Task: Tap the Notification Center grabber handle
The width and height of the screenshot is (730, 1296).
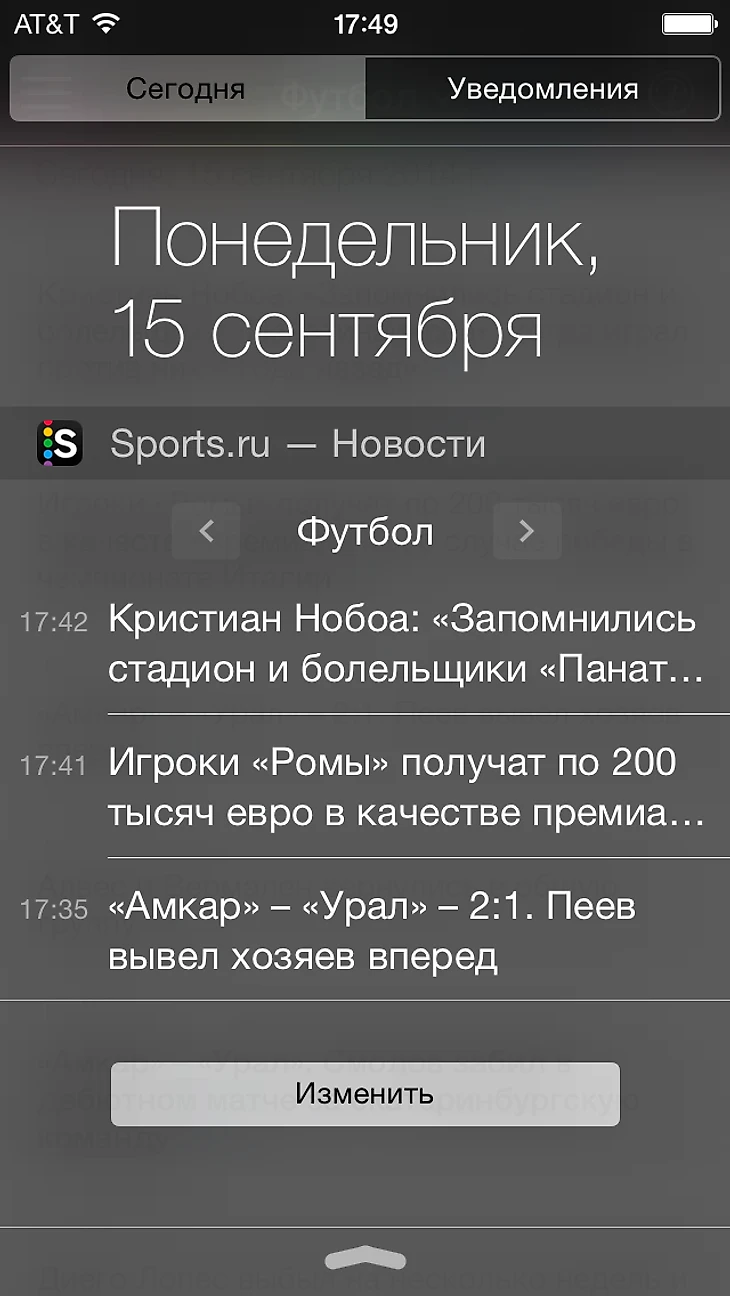Action: 365,1257
